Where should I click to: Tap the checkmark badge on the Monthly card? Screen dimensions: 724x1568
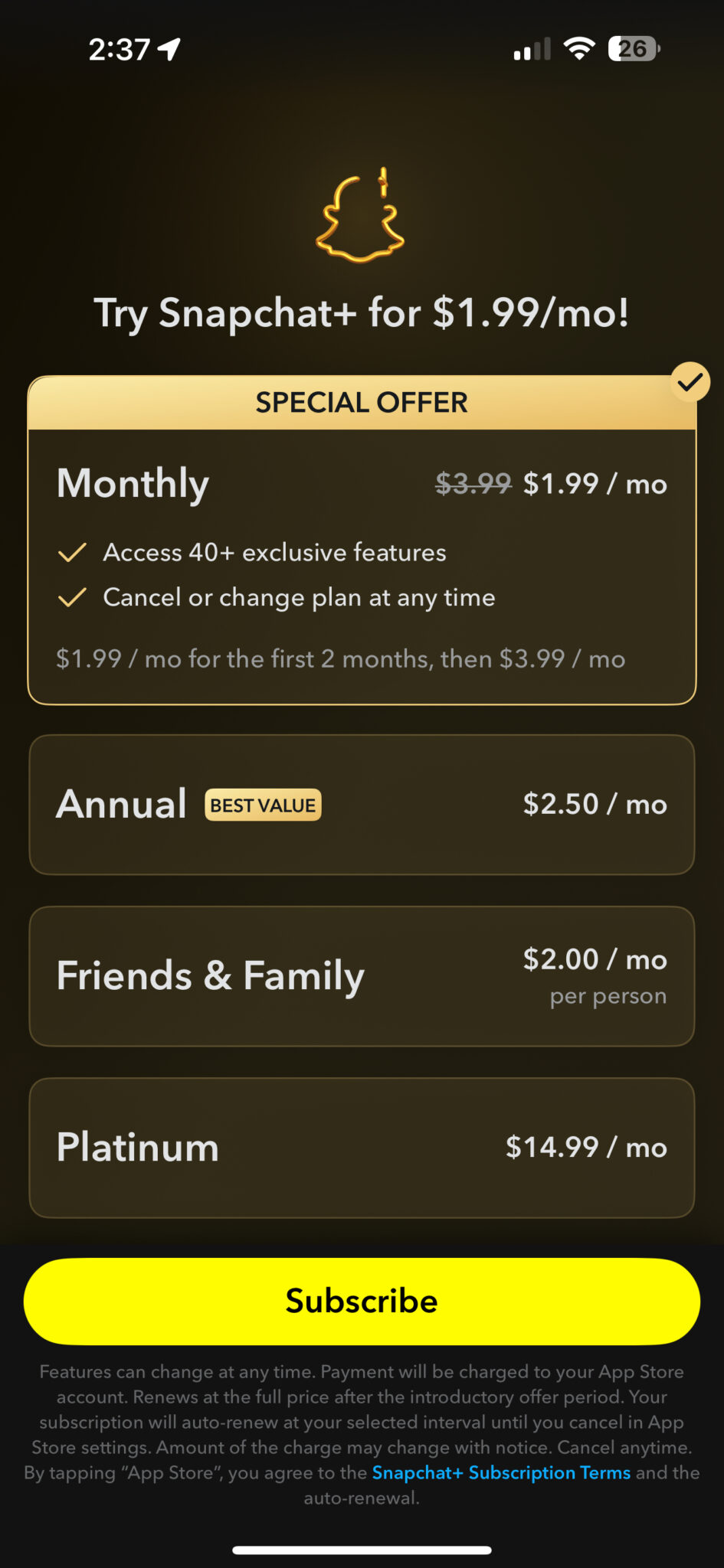[689, 381]
